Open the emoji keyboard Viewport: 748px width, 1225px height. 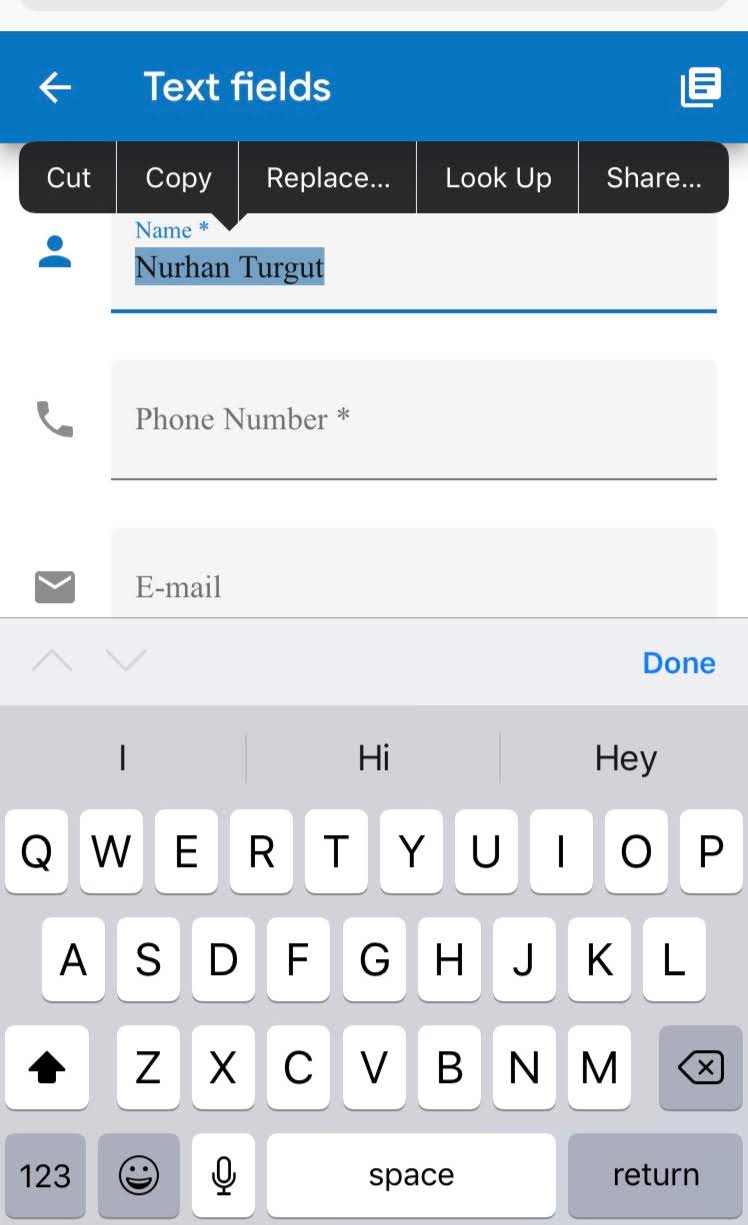coord(139,1175)
